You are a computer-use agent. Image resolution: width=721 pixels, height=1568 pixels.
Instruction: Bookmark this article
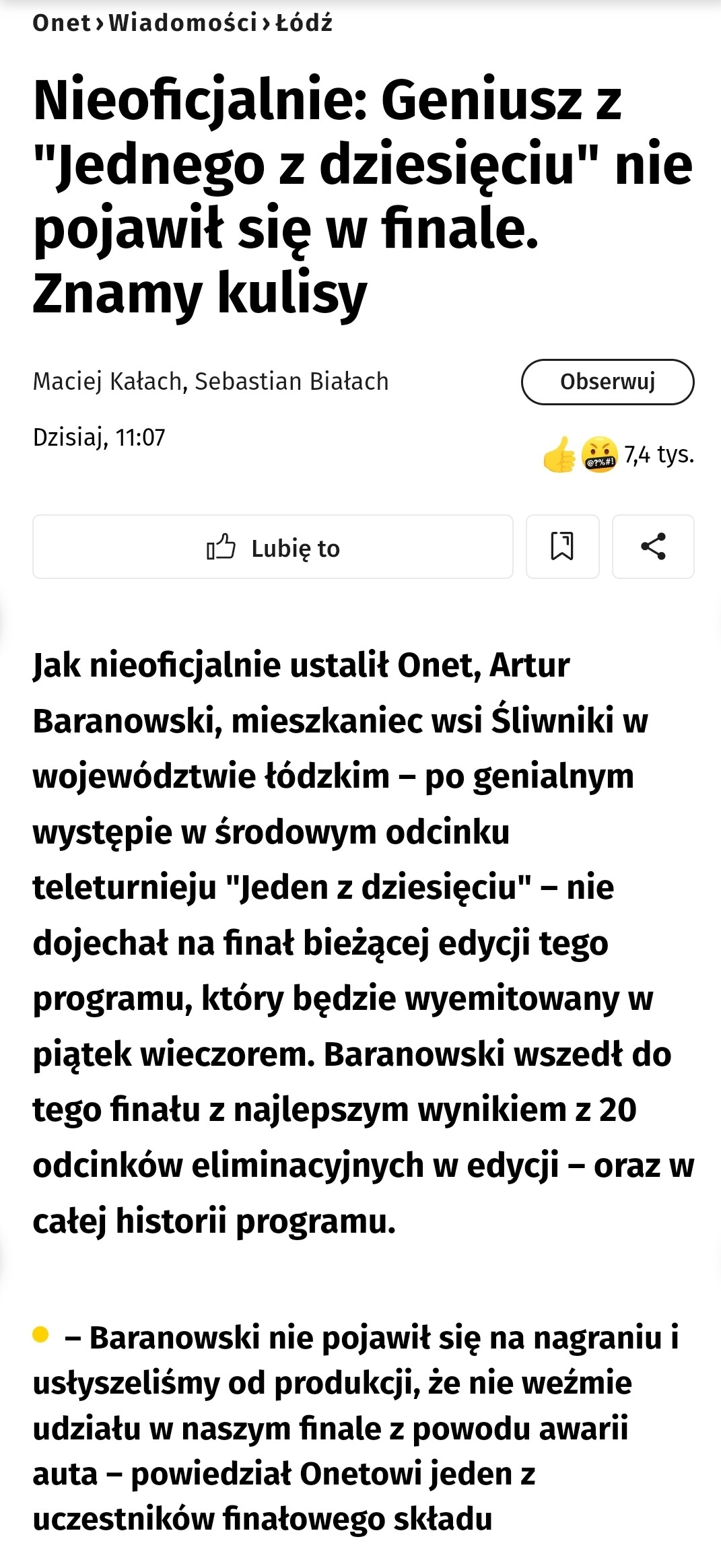[562, 547]
